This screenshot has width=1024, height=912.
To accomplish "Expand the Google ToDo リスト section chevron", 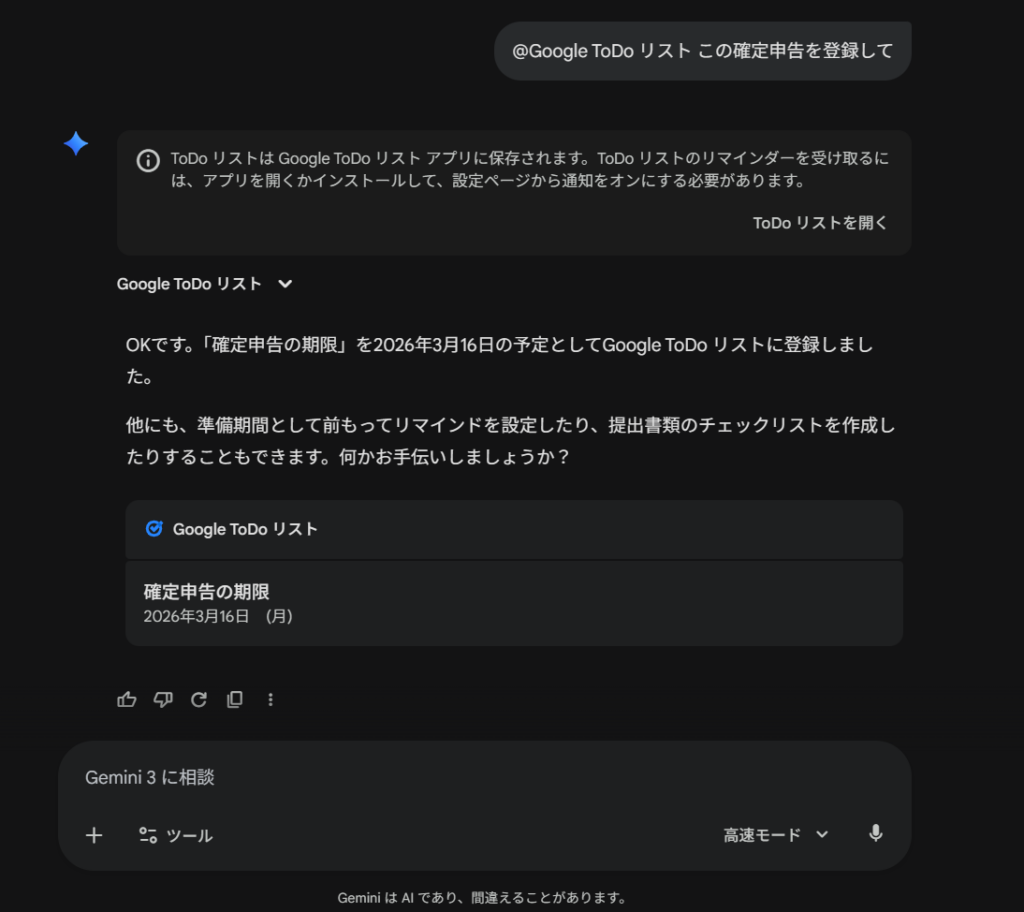I will pos(285,284).
